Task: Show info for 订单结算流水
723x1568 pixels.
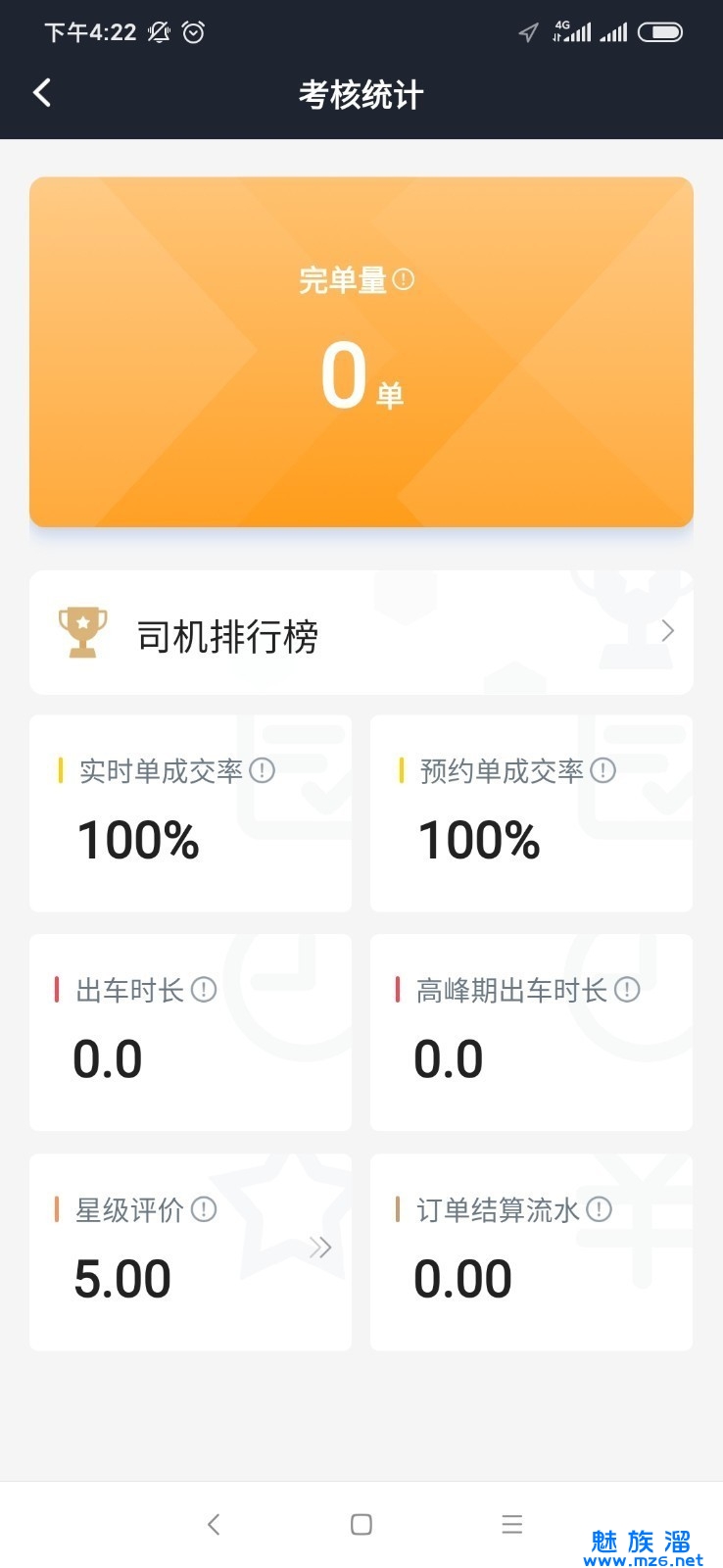Action: pyautogui.click(x=599, y=1209)
